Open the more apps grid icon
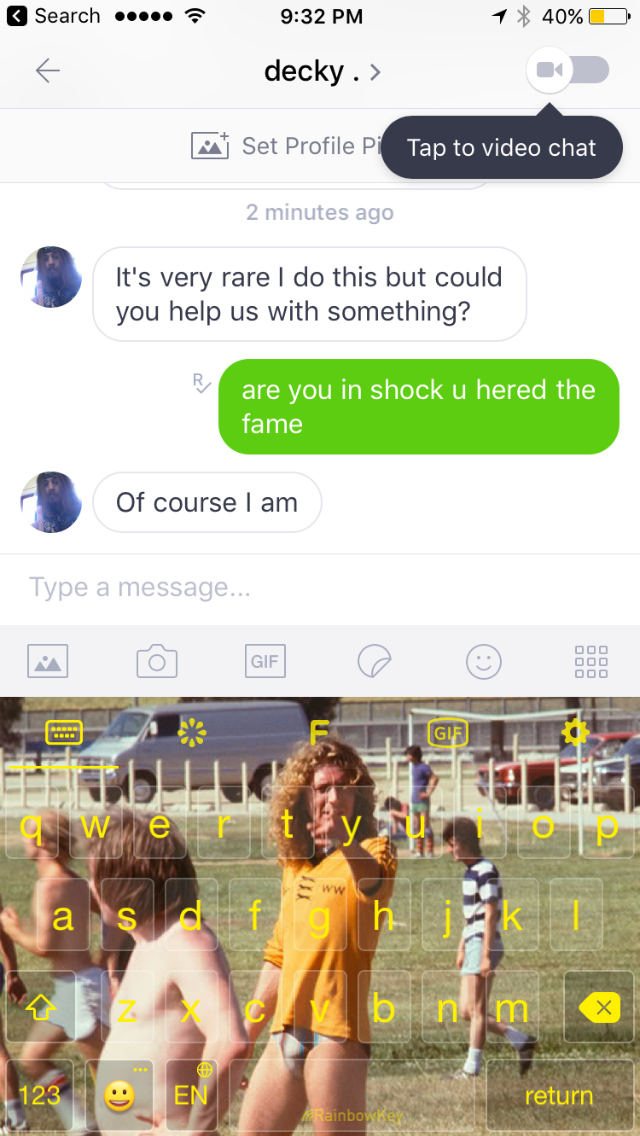 click(x=591, y=661)
